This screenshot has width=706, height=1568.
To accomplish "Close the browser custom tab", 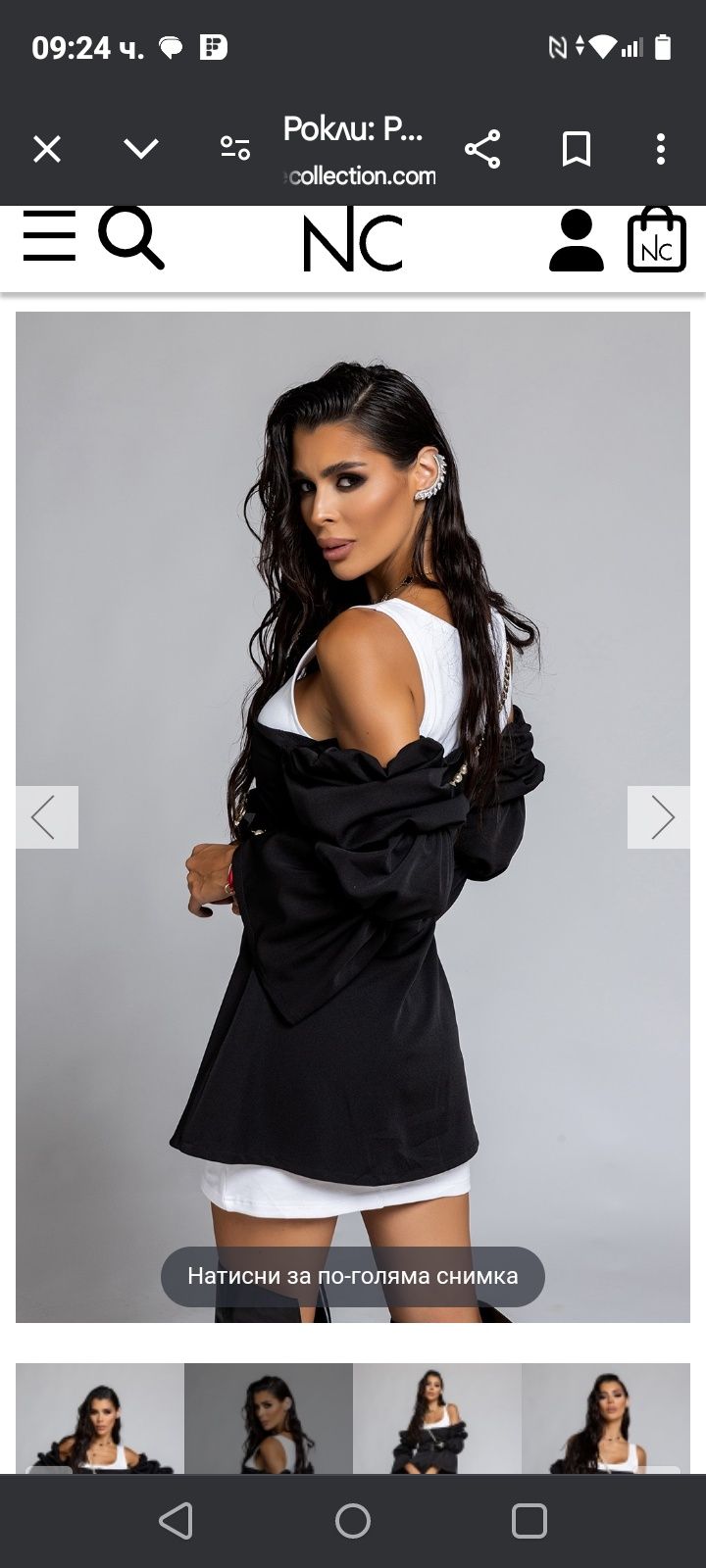I will point(47,149).
